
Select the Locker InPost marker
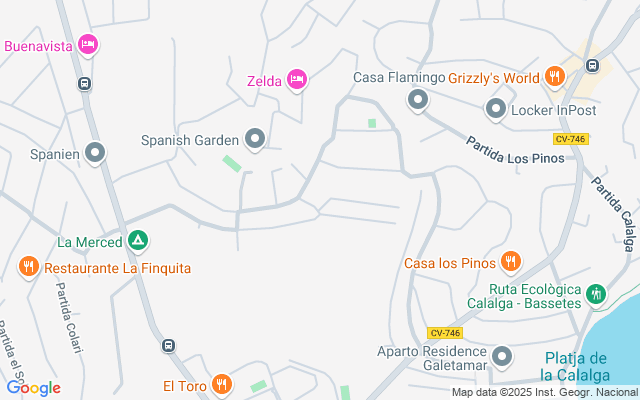[x=495, y=109]
